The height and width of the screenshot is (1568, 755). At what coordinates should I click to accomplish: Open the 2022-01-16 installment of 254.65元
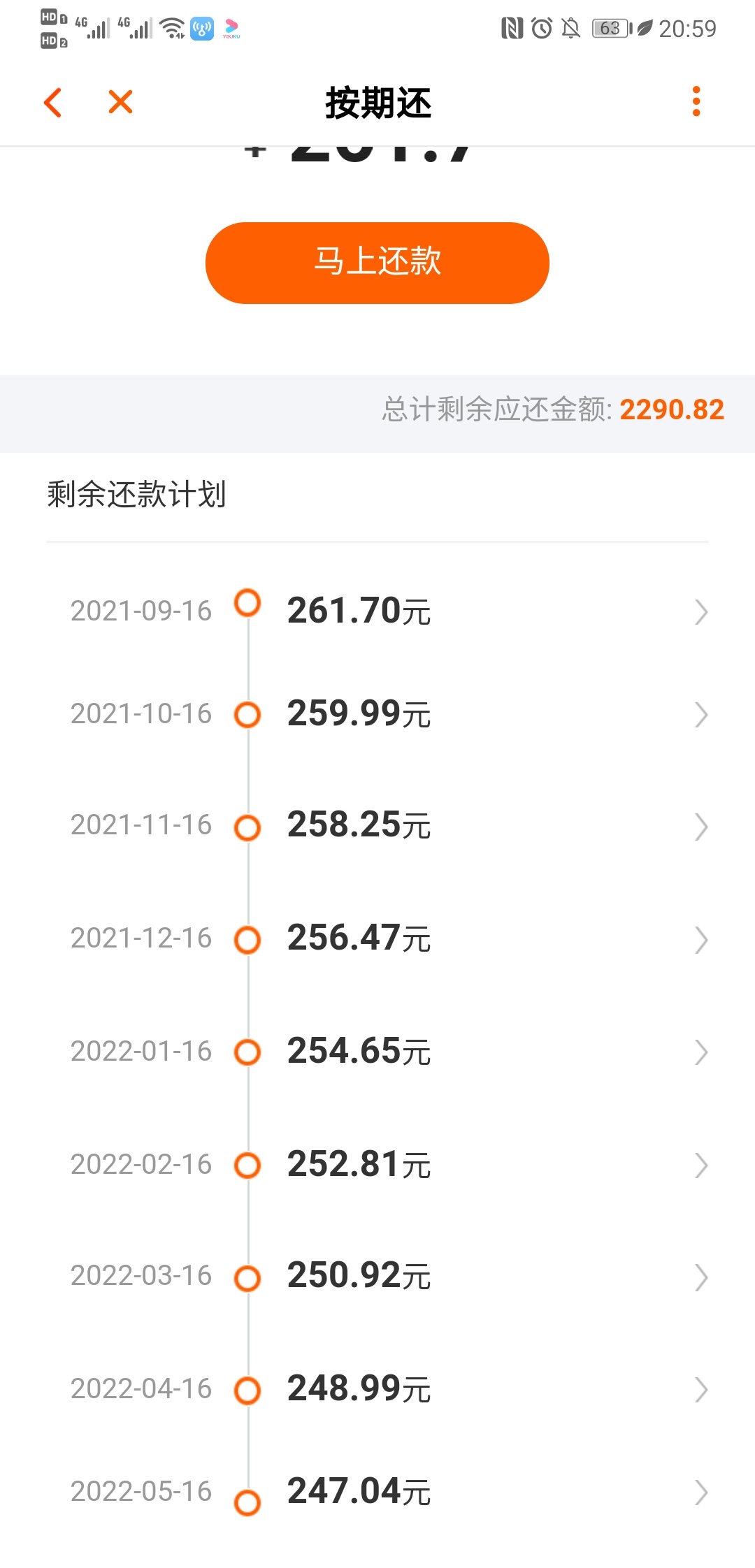tap(377, 1052)
